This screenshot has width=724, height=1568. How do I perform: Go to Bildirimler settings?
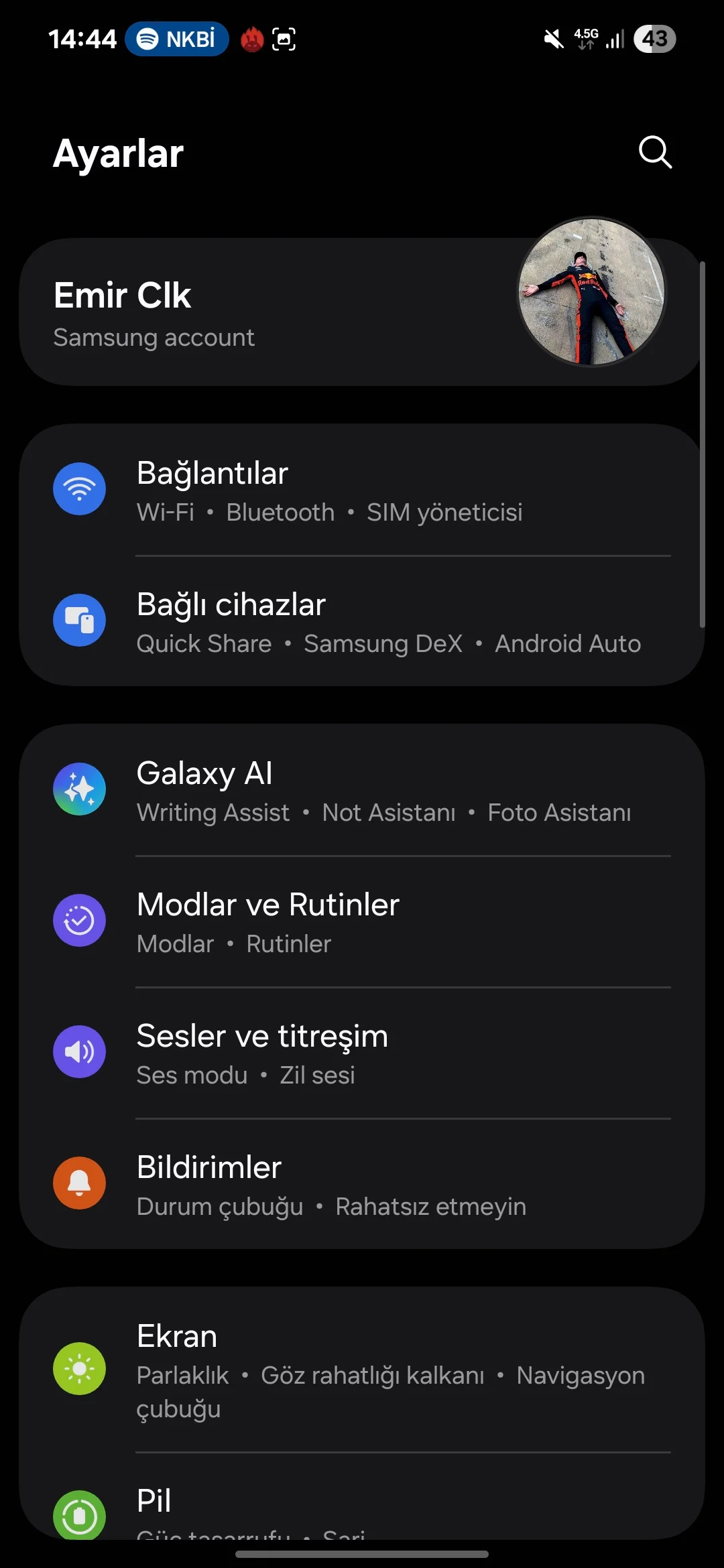[x=362, y=1184]
